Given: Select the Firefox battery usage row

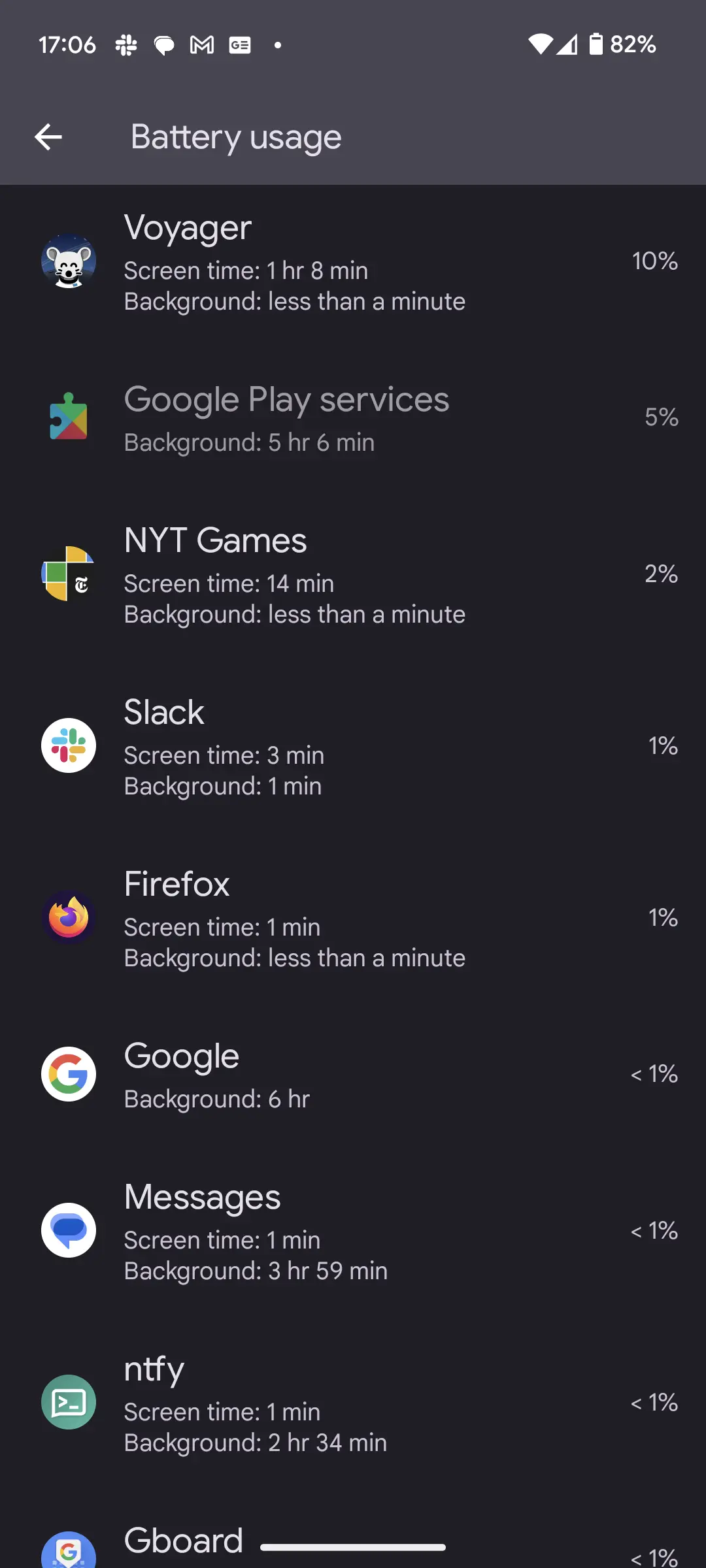Looking at the screenshot, I should (353, 919).
